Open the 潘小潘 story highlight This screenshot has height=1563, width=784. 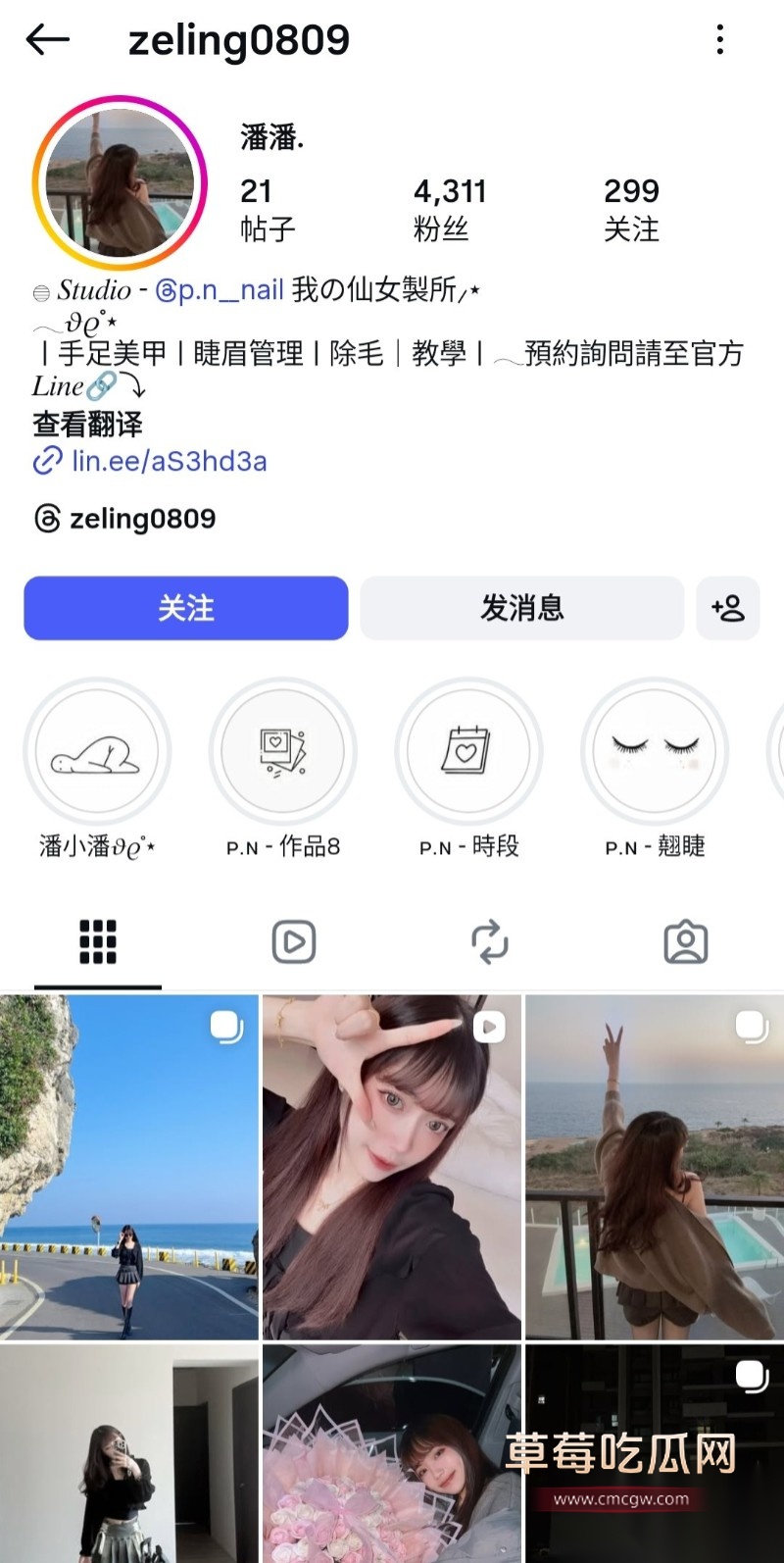coord(97,750)
